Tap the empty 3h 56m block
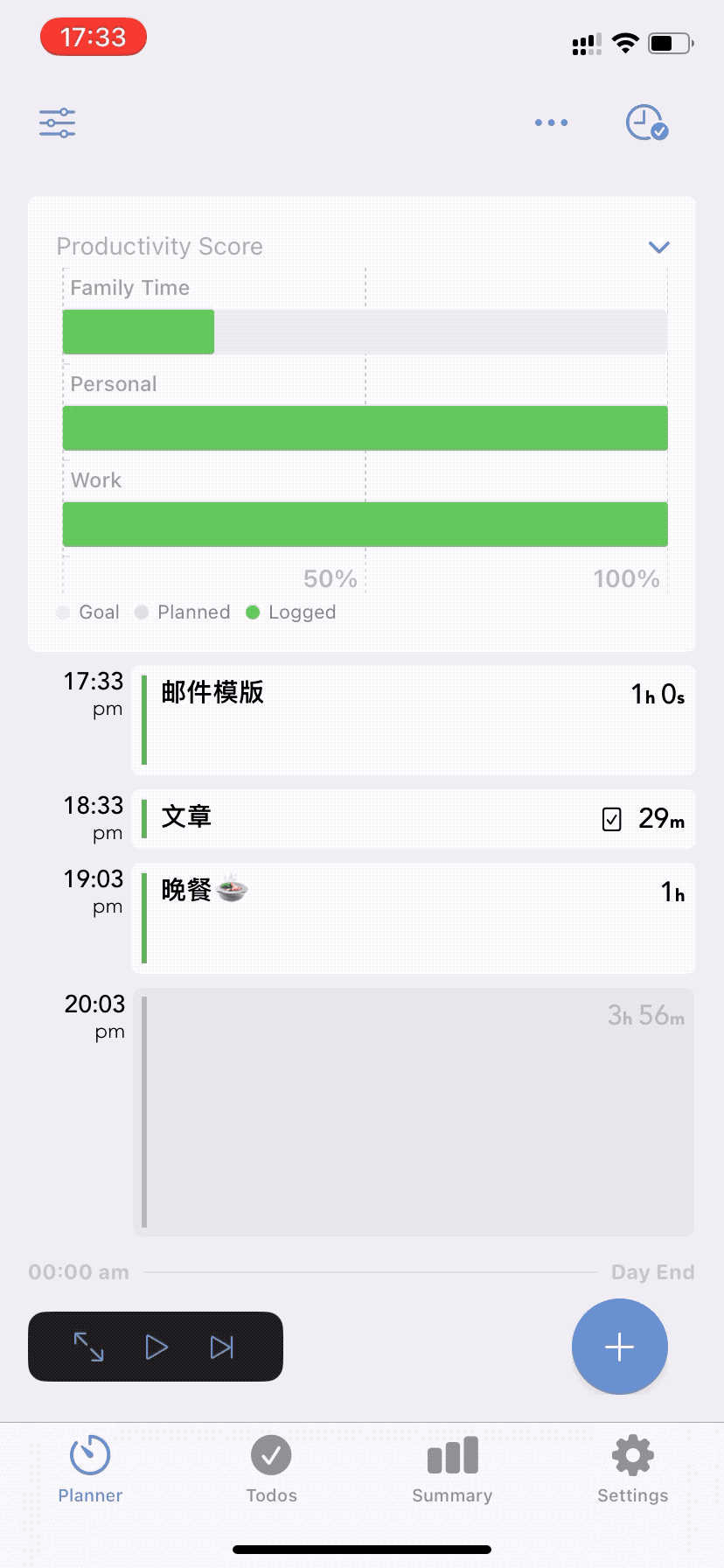This screenshot has height=1568, width=724. (413, 1111)
